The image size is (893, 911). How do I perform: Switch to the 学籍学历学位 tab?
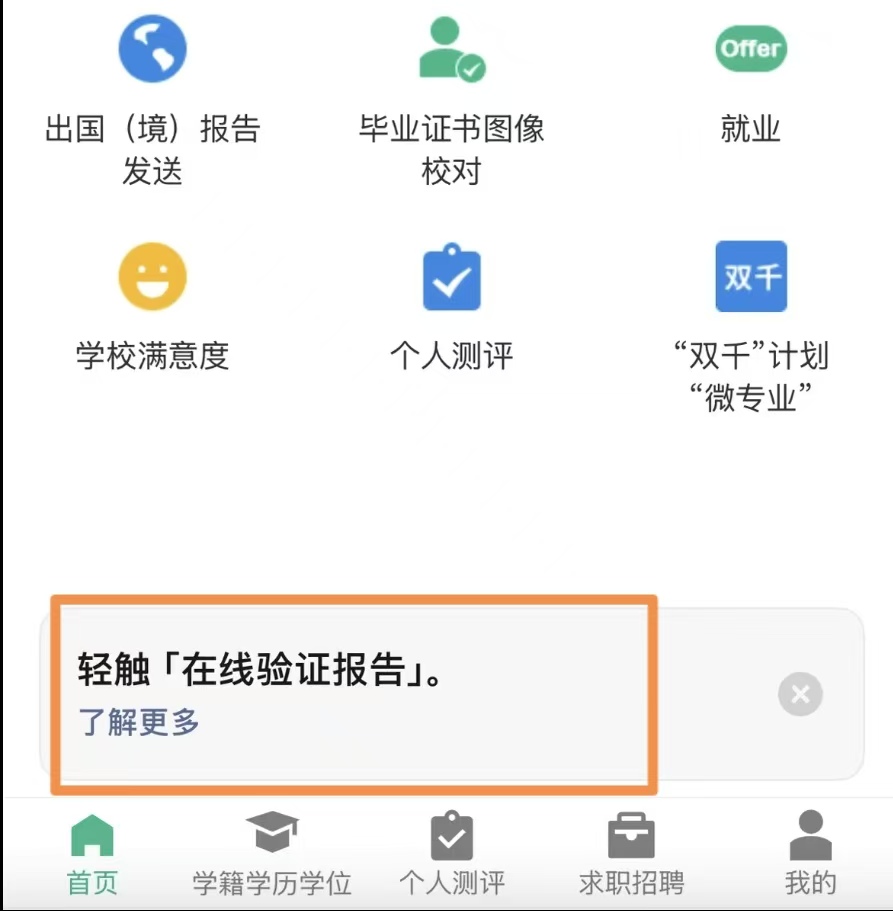[272, 854]
